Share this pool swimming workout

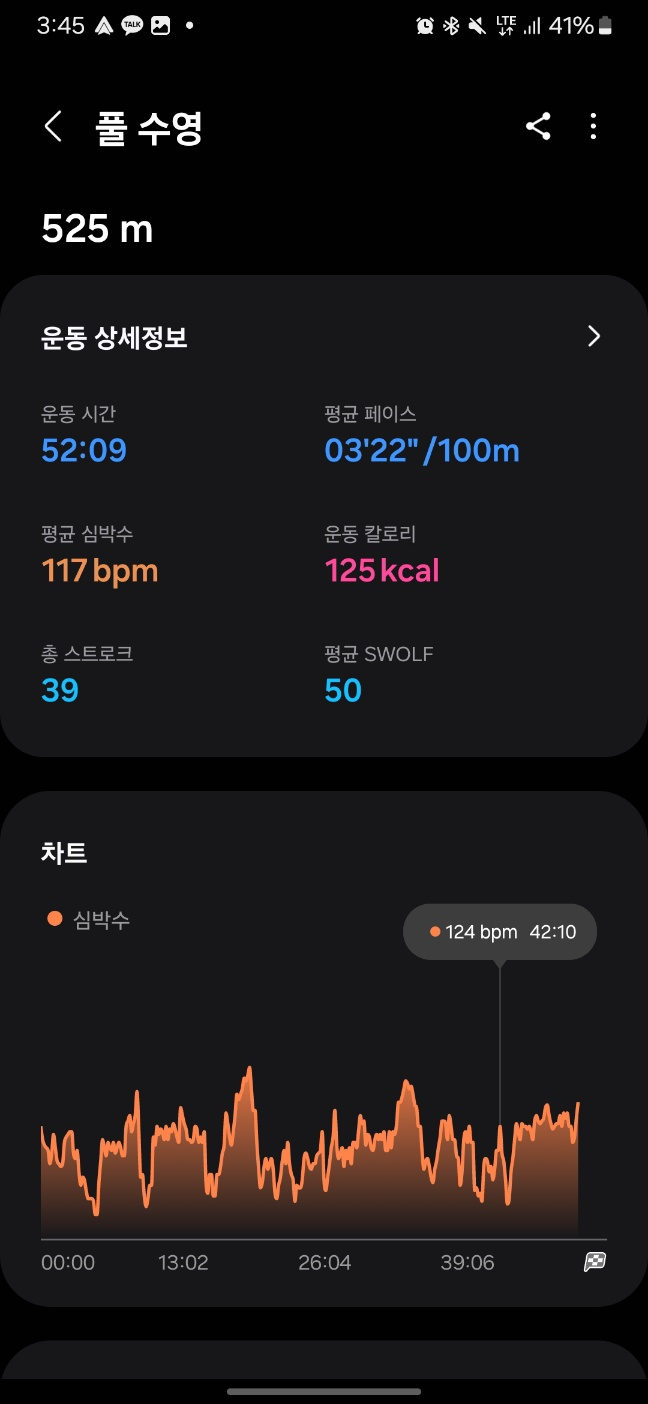pos(538,127)
